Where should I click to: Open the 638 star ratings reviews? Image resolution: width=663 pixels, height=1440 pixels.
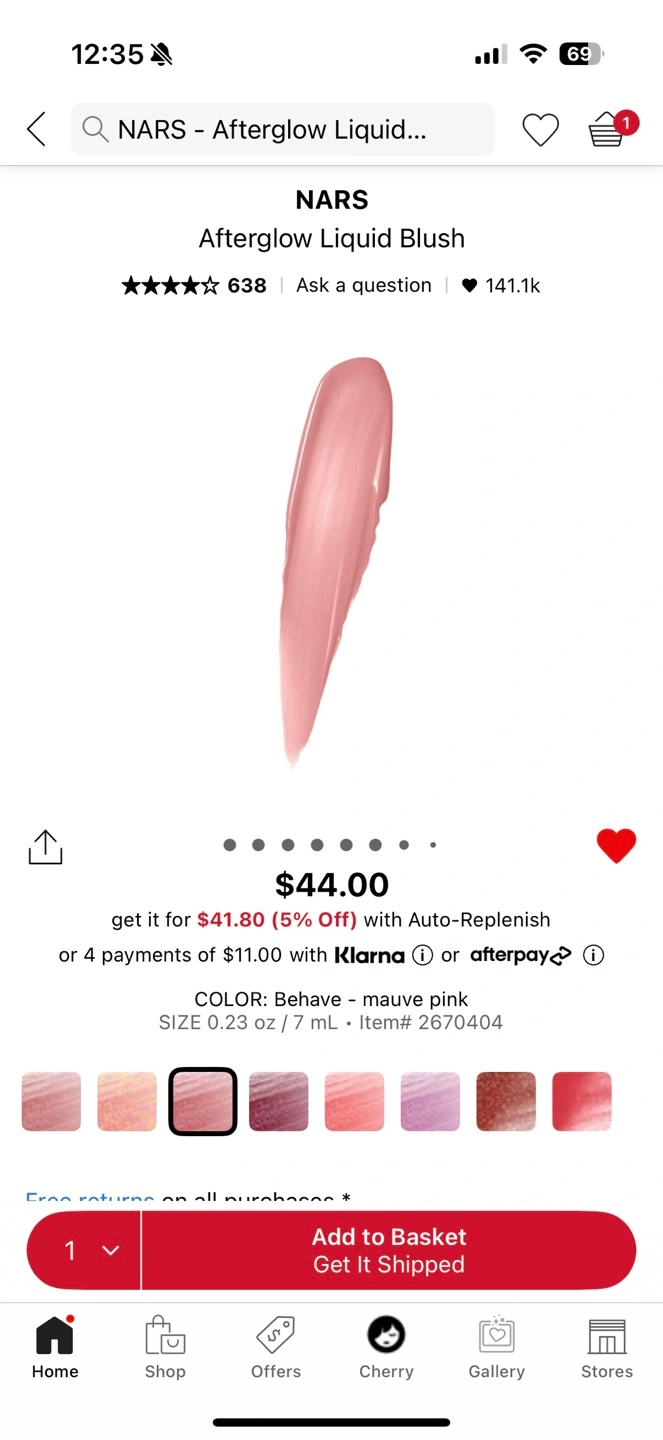[194, 286]
